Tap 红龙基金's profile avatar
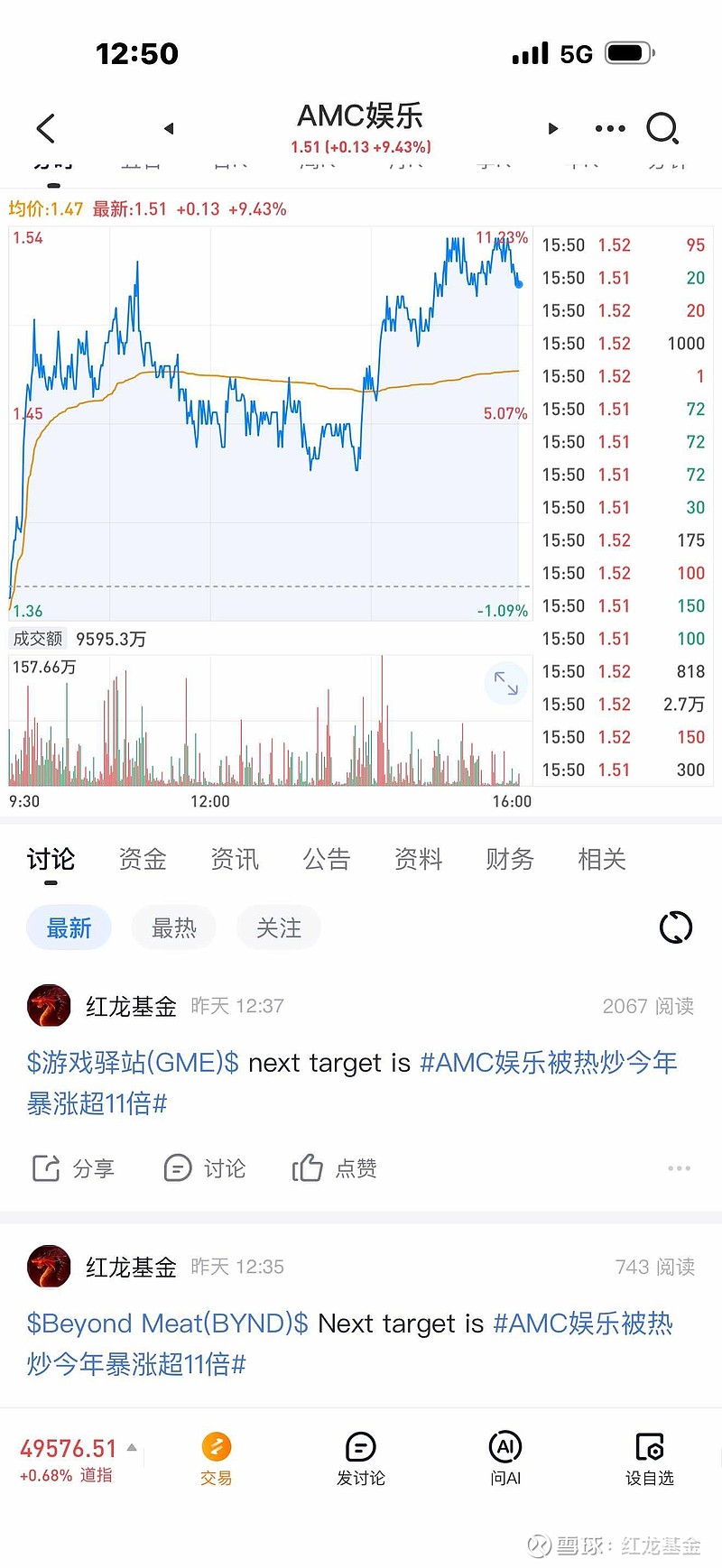The image size is (722, 1568). 48,1005
